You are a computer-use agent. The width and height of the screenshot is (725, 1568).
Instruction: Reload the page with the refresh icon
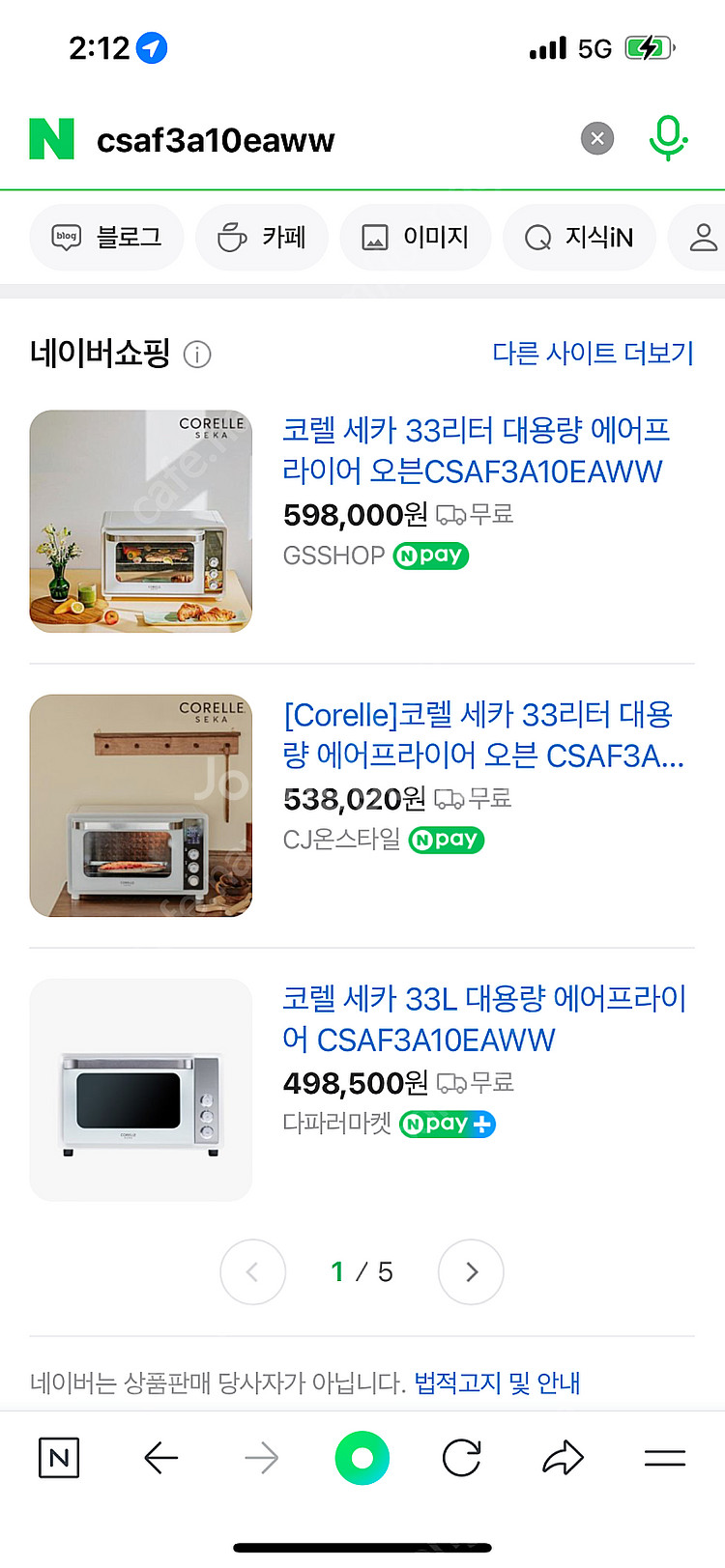pos(461,1458)
